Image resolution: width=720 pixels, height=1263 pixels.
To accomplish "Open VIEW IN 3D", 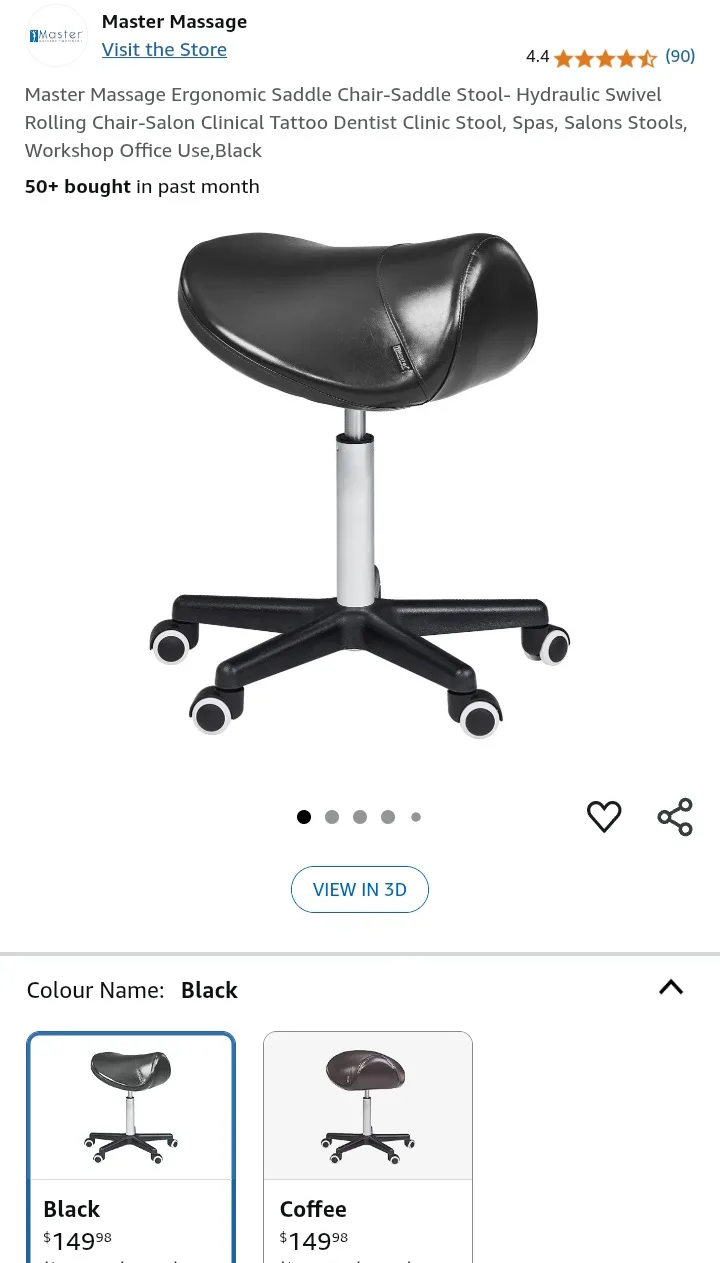I will pyautogui.click(x=360, y=889).
